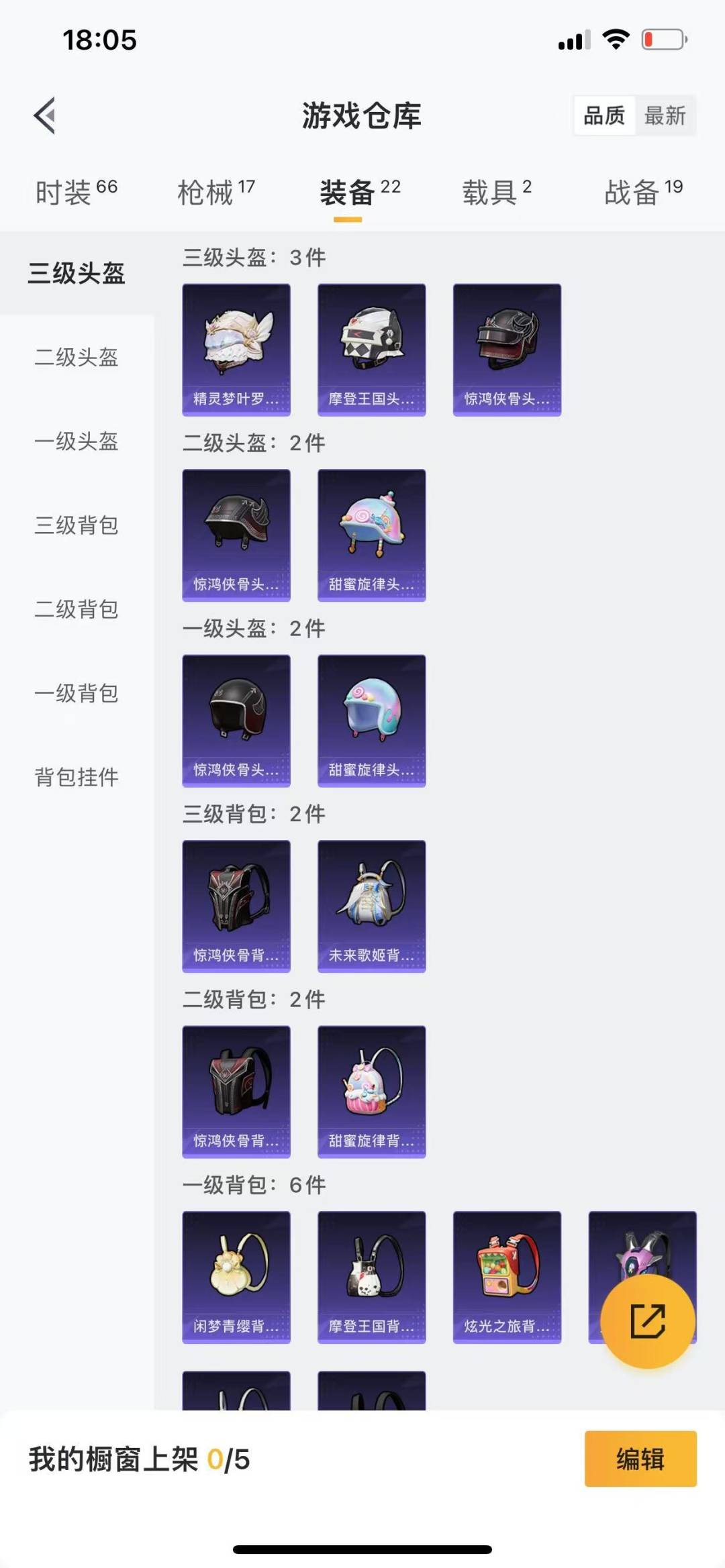Sort warehouse by 最新
This screenshot has height=1568, width=725.
(665, 116)
